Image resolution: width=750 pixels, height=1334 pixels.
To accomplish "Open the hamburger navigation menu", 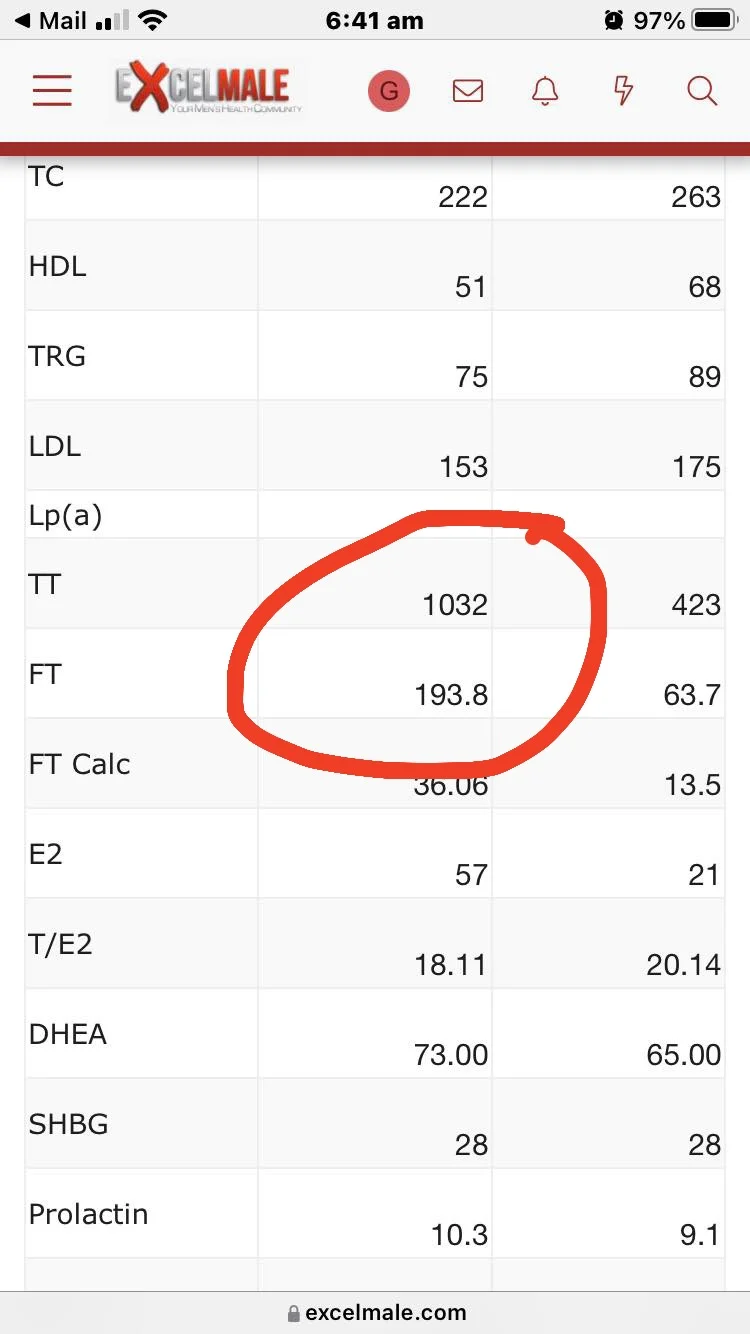I will coord(52,90).
